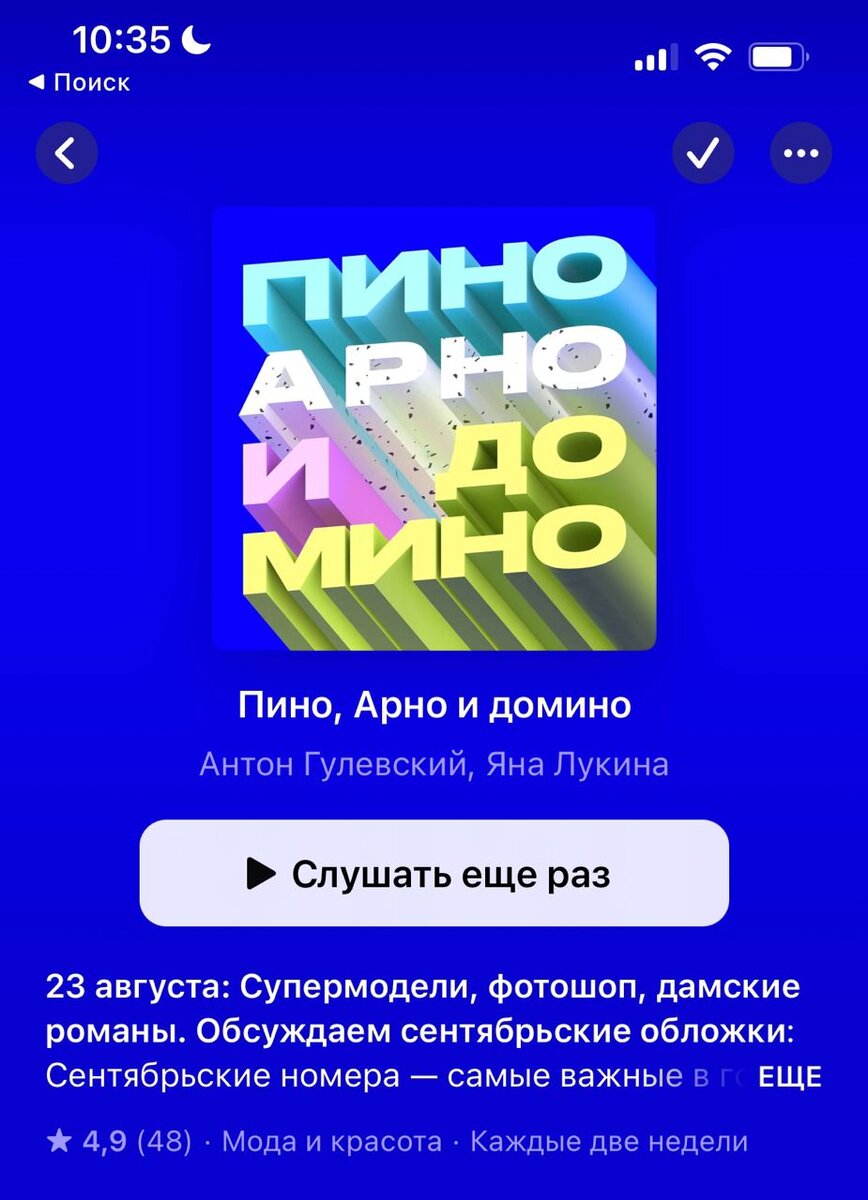868x1200 pixels.
Task: Navigate back with the chevron arrow
Action: click(x=66, y=152)
